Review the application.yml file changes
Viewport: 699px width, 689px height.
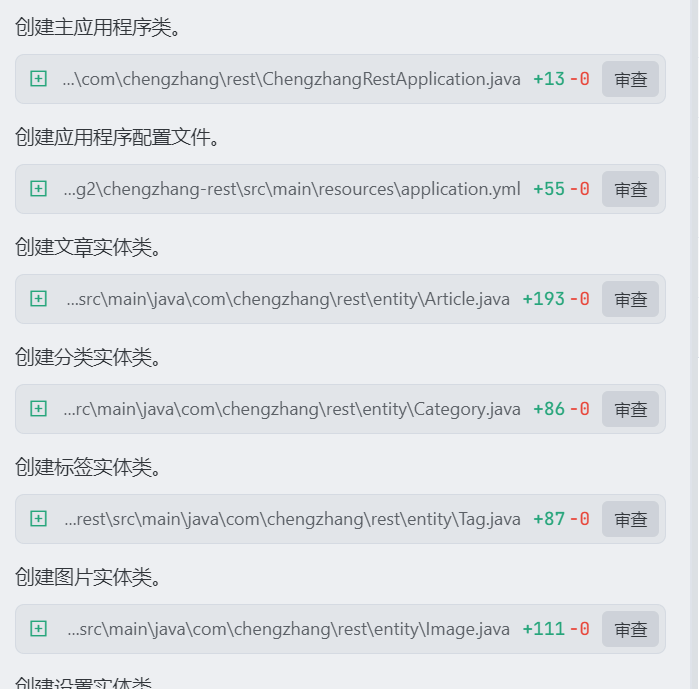coord(630,190)
